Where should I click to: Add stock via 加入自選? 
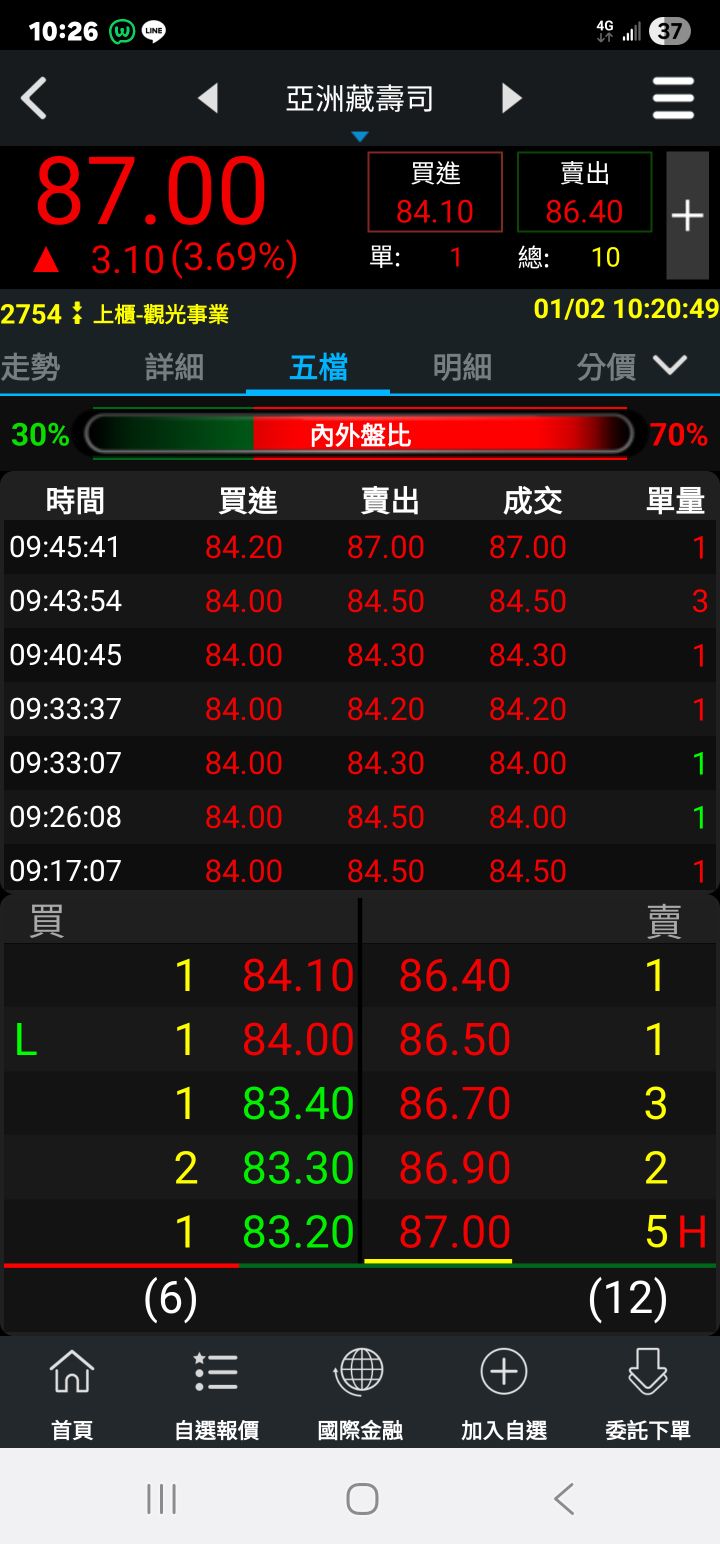point(504,1392)
